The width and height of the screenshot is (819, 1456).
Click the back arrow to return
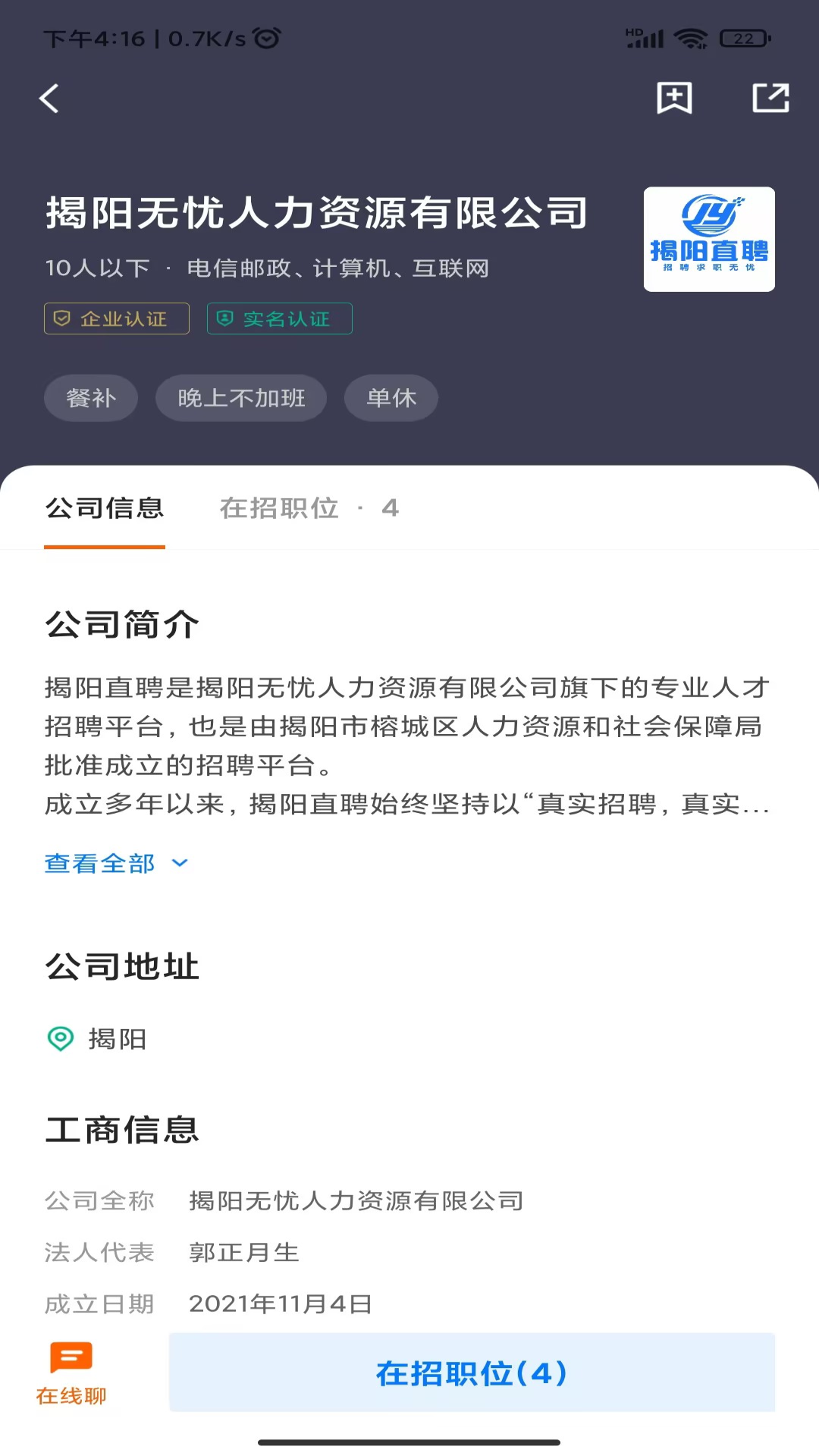(49, 98)
